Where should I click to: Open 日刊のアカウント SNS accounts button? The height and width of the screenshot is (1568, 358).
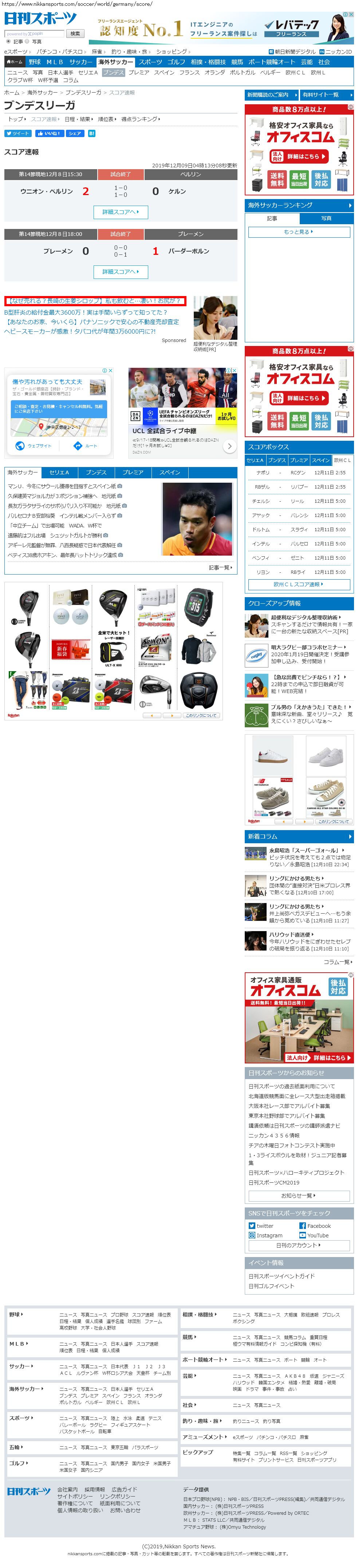298,1245
